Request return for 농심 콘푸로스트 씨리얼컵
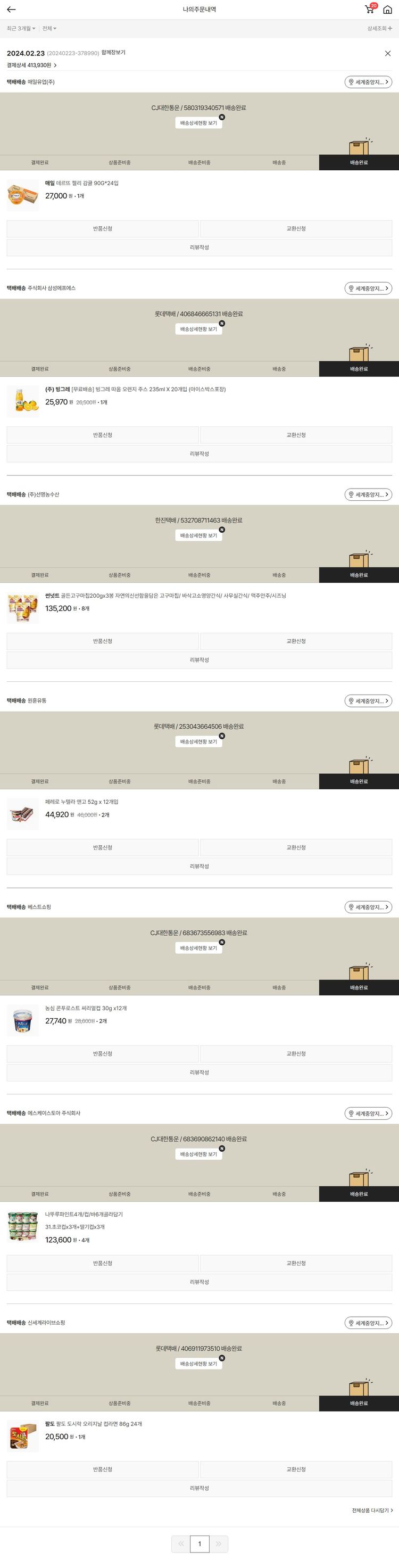Viewport: 399px width, 1568px height. [x=102, y=1054]
